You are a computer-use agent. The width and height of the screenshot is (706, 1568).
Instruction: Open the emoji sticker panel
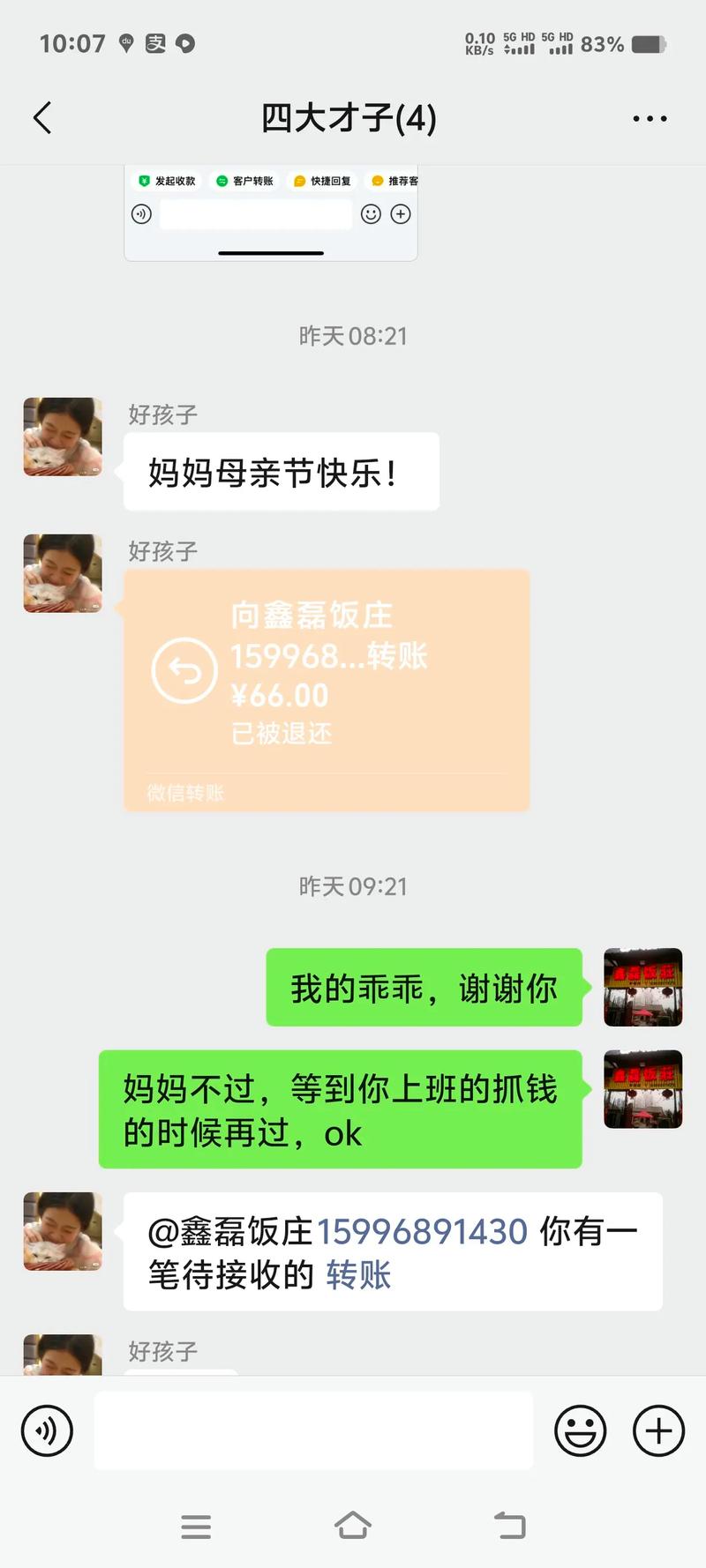click(580, 1430)
